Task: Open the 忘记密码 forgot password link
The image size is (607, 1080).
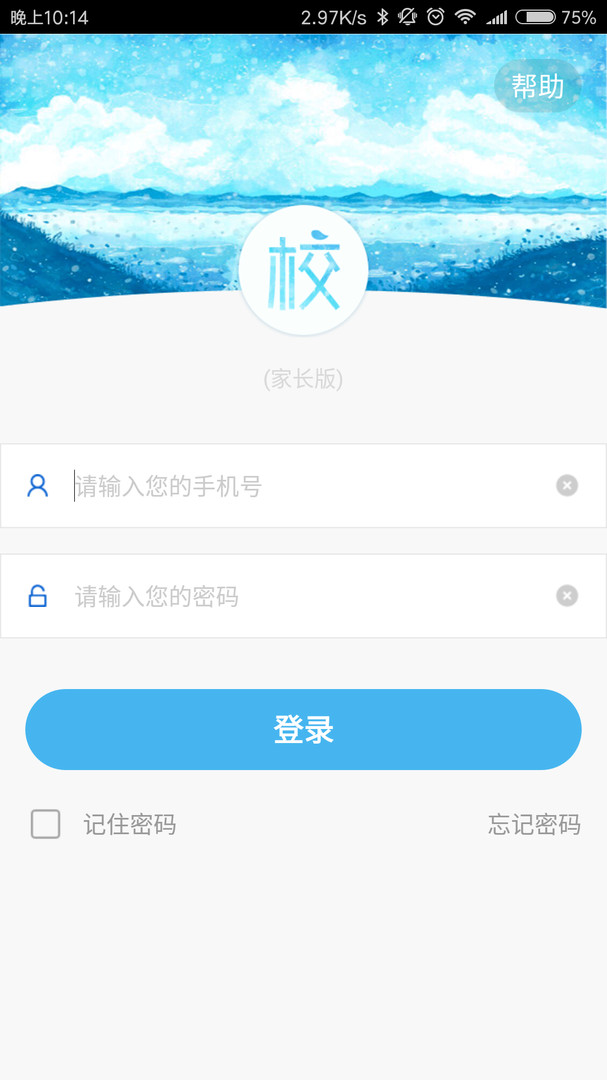Action: 534,825
